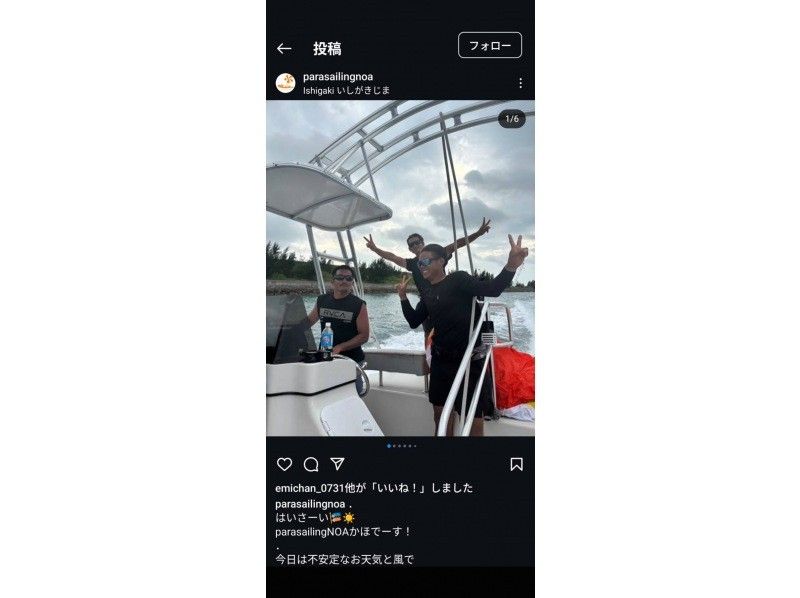The image size is (800, 598).
Task: Bookmark this post
Action: pyautogui.click(x=516, y=464)
